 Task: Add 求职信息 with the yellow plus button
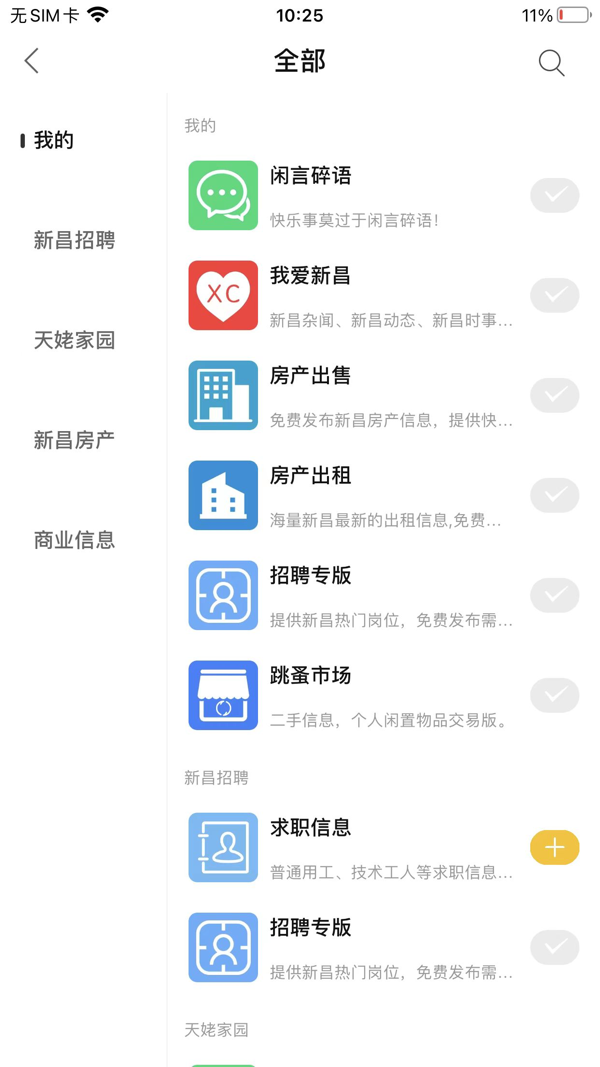click(x=554, y=847)
